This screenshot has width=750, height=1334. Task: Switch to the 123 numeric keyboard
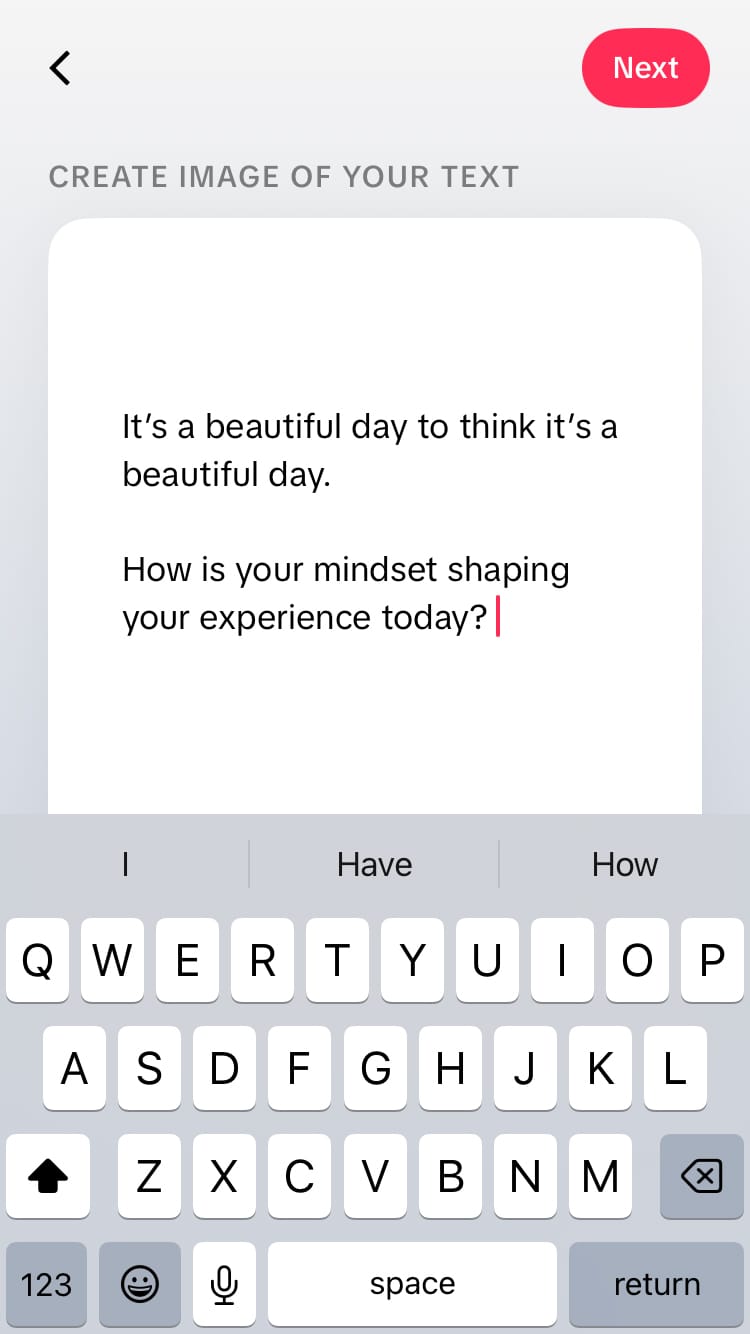click(46, 1284)
